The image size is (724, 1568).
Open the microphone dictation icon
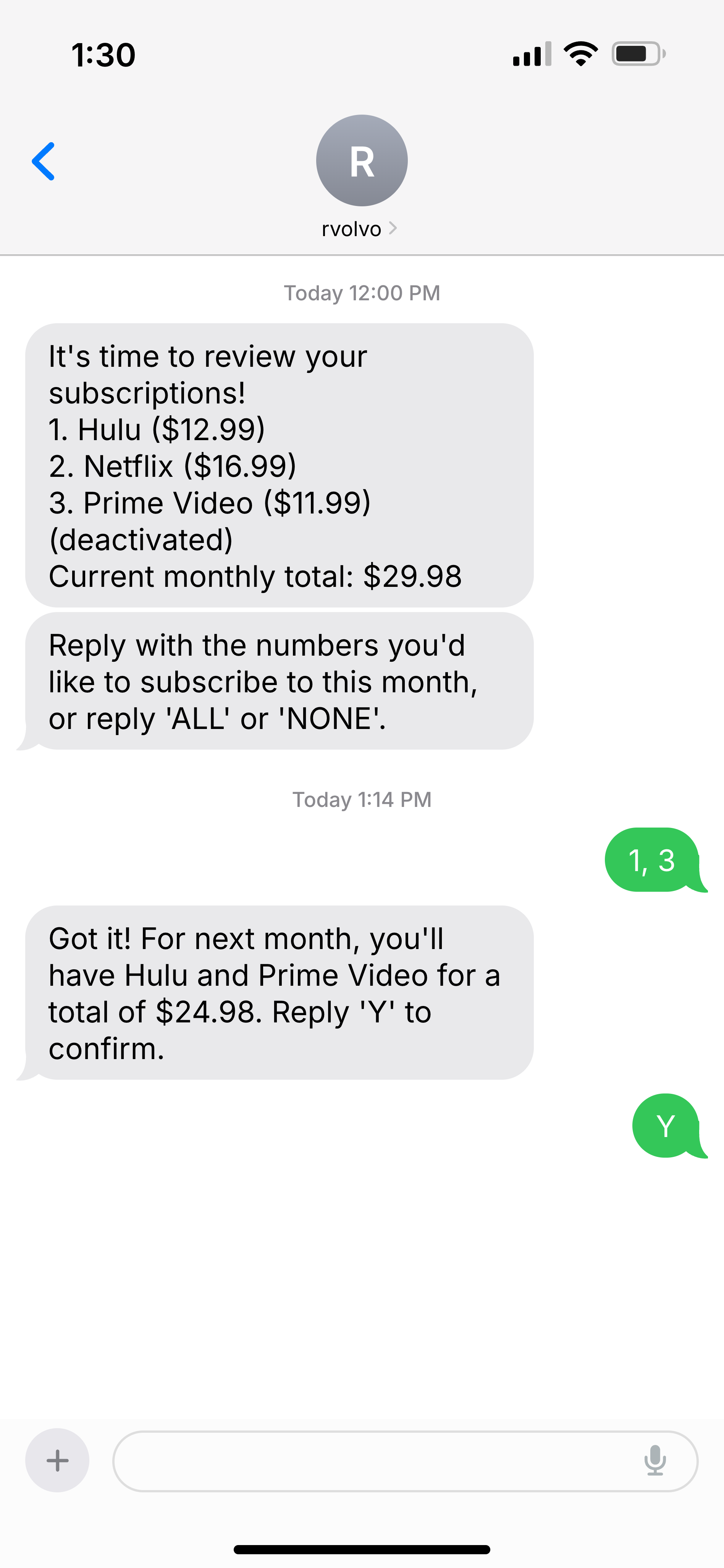(x=656, y=1460)
